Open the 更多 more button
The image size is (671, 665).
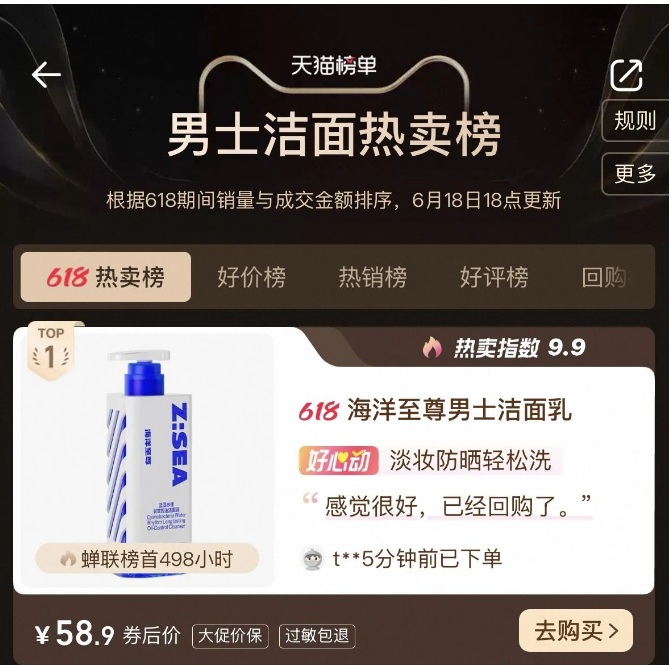coord(635,174)
